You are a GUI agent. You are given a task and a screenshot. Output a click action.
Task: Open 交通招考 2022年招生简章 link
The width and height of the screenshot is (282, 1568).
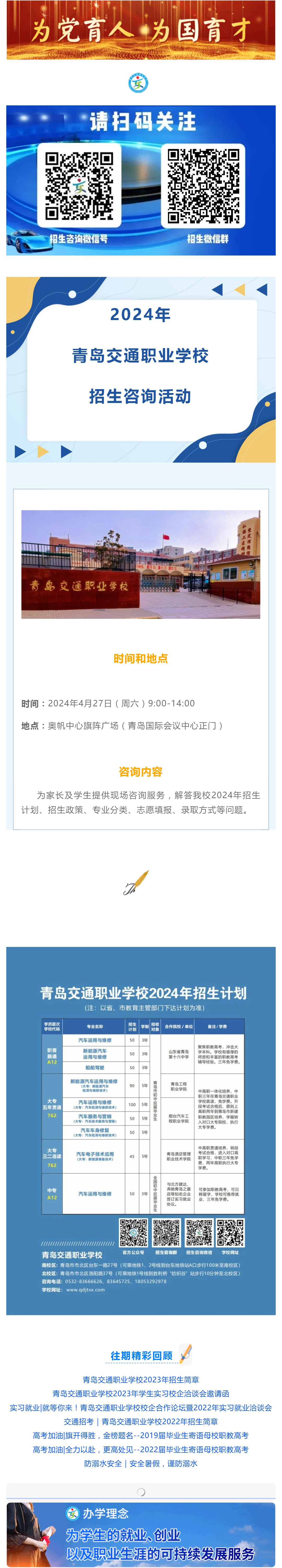point(140,1421)
